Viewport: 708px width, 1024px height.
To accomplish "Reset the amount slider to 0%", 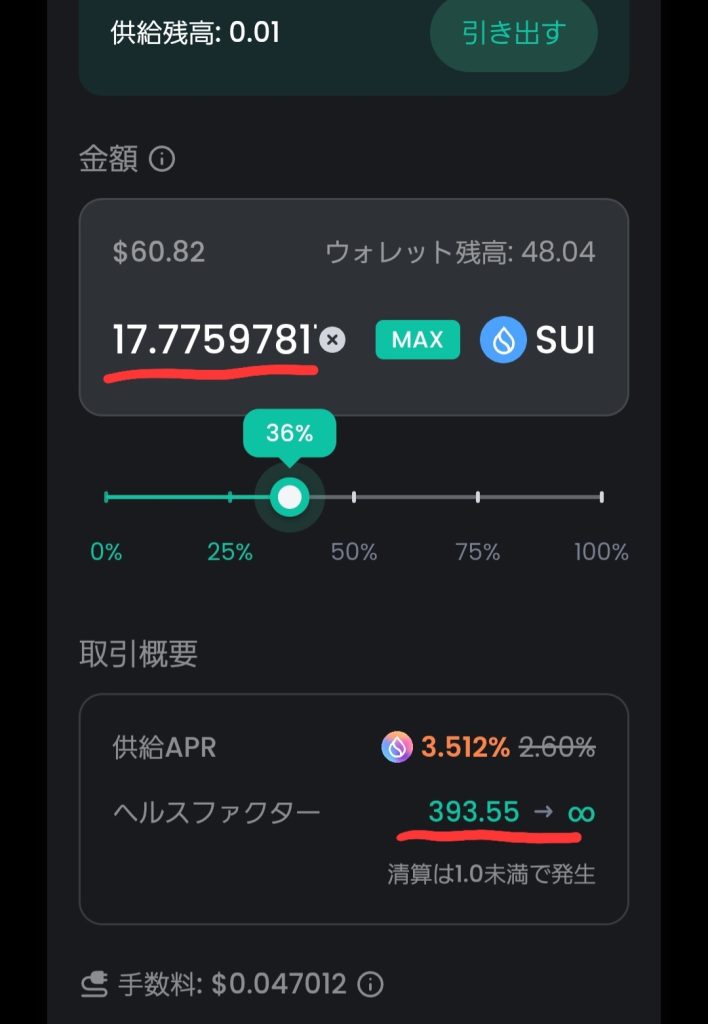I will click(107, 497).
